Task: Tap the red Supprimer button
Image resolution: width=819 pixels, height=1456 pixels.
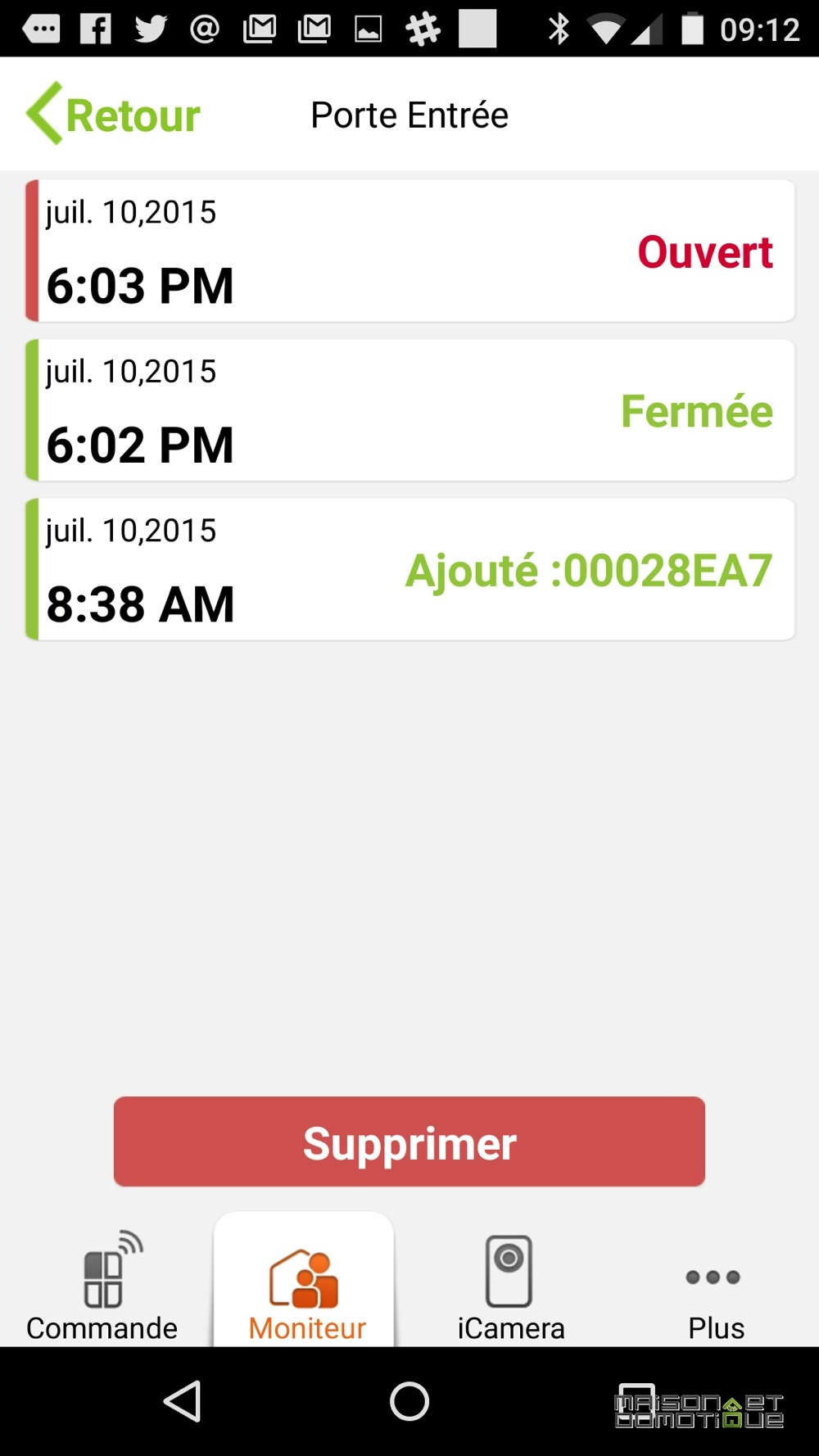Action: [409, 1142]
